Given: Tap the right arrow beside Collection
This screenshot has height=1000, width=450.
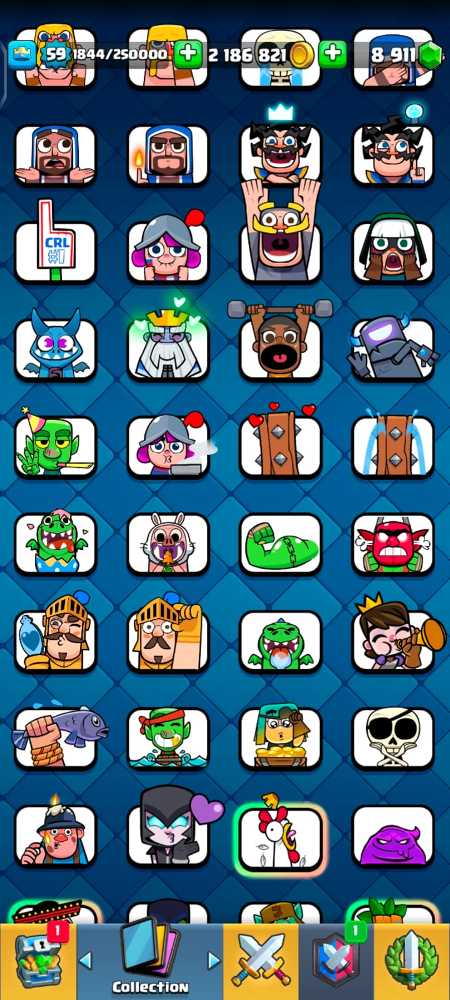Looking at the screenshot, I should (214, 960).
